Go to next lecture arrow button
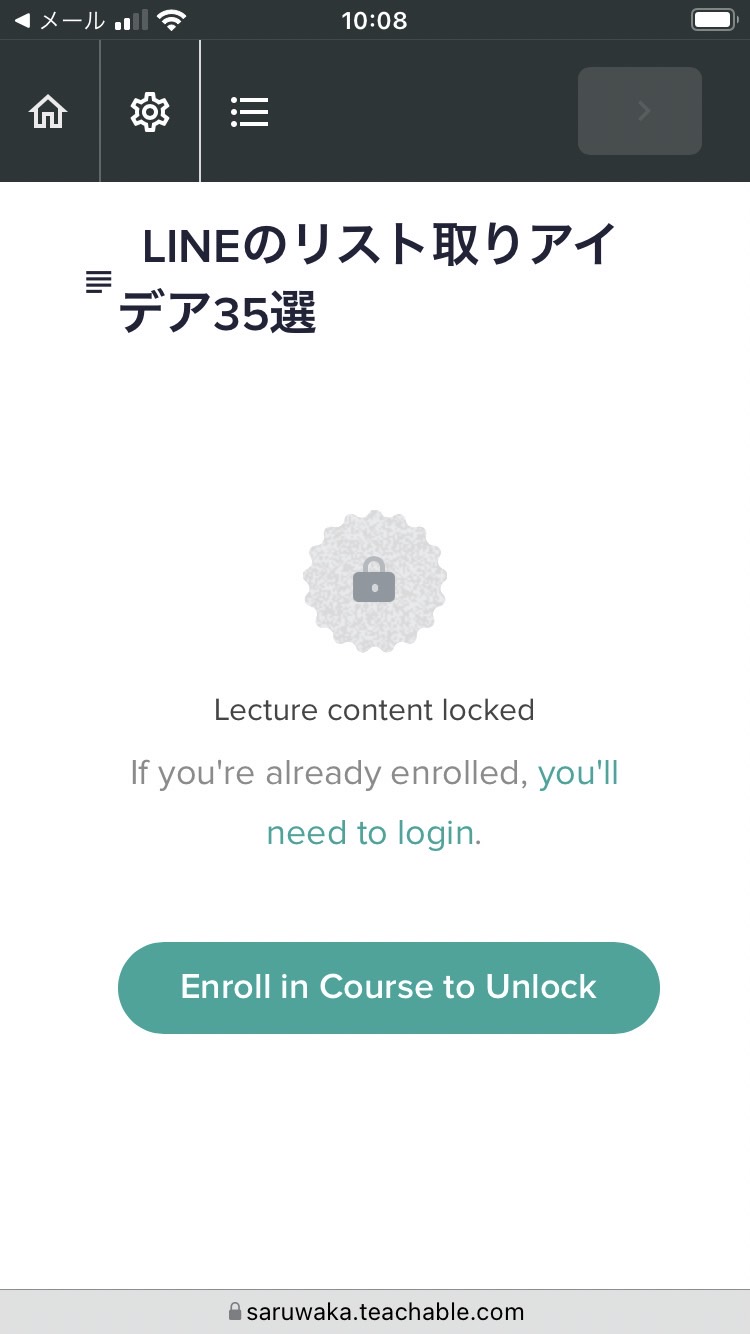The image size is (750, 1334). 640,111
